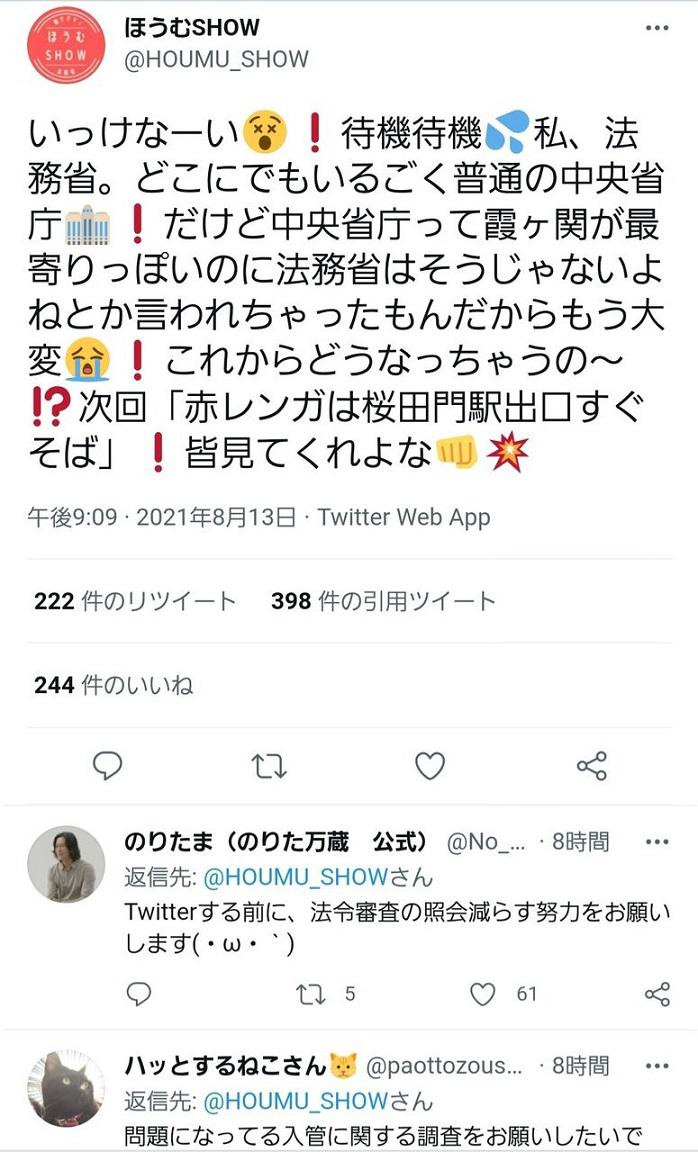Open the overflow menu on ほうむSHOW's tweet
The width and height of the screenshot is (698, 1152).
coord(657,29)
